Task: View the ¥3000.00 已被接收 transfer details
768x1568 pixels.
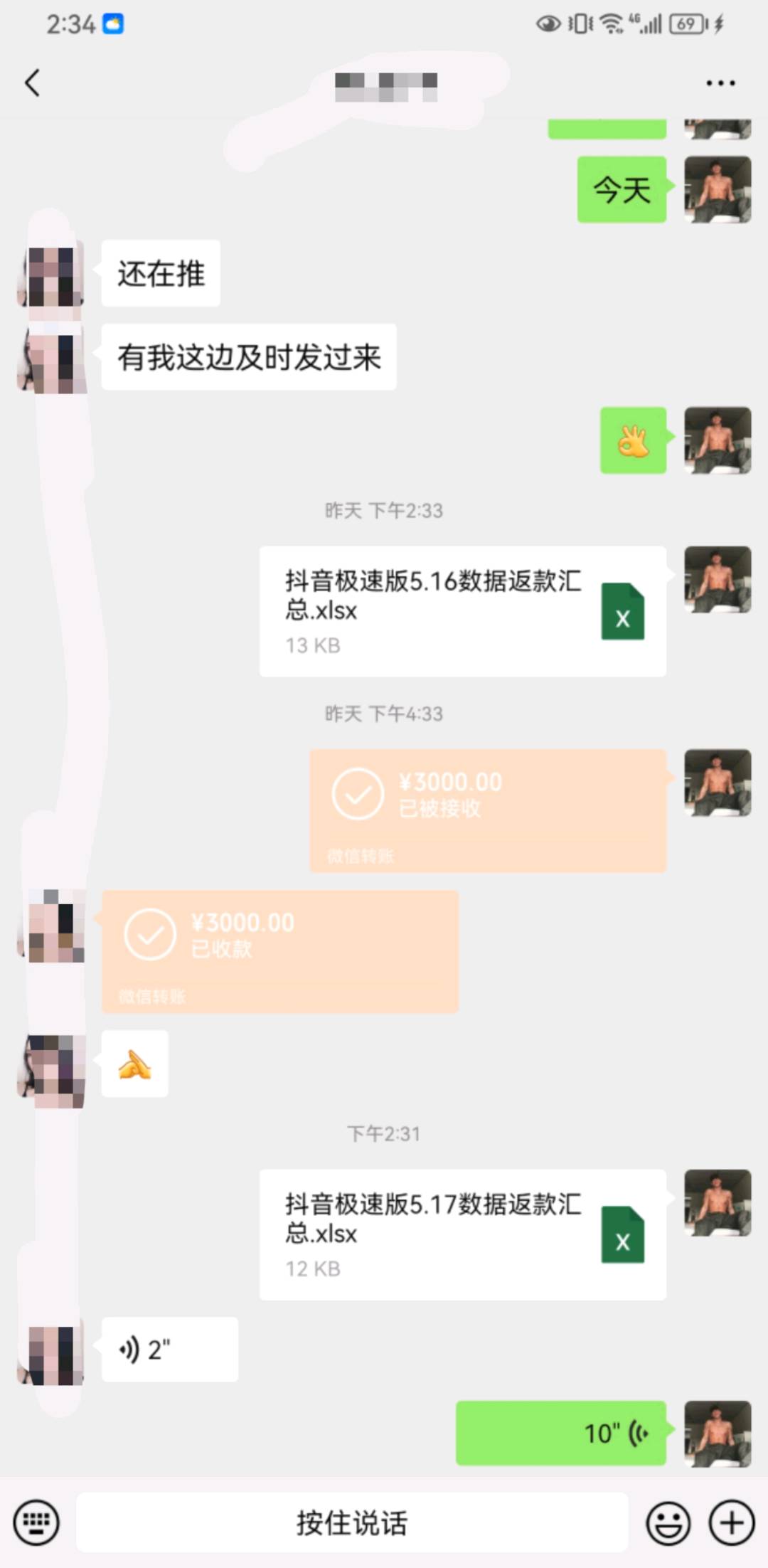Action: [x=487, y=810]
